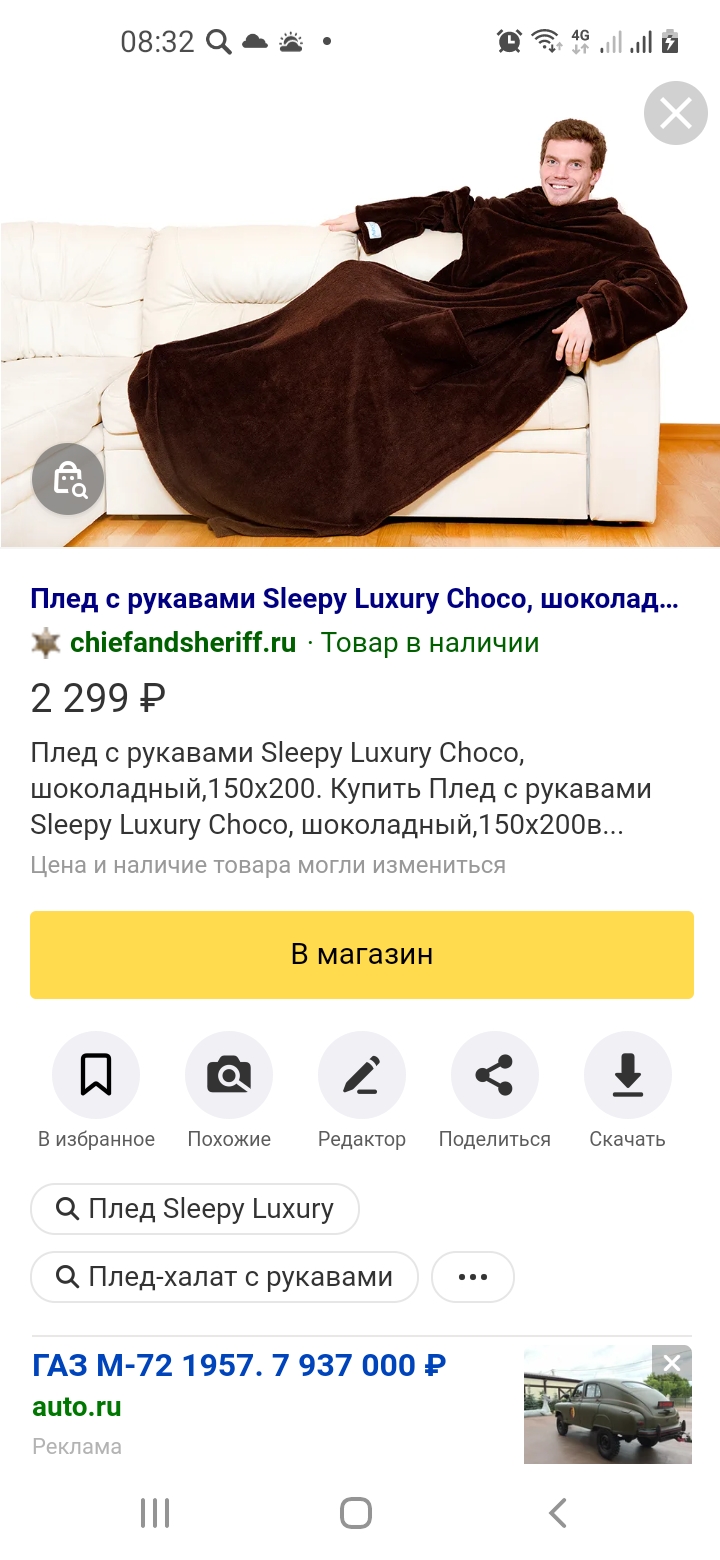
Task: Tap the yellow В магазин button
Action: [x=362, y=954]
